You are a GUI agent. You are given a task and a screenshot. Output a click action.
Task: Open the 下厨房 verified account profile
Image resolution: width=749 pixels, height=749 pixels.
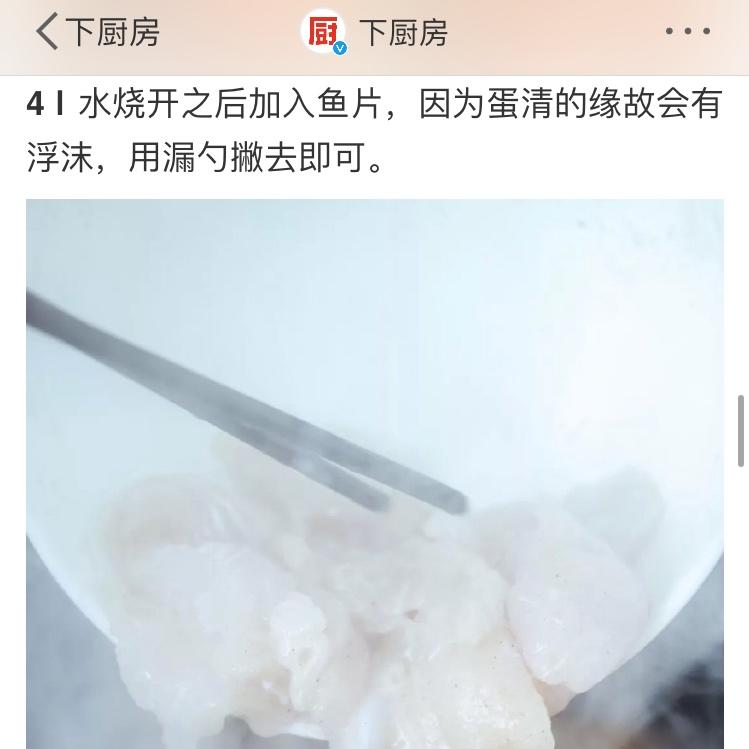(x=375, y=32)
